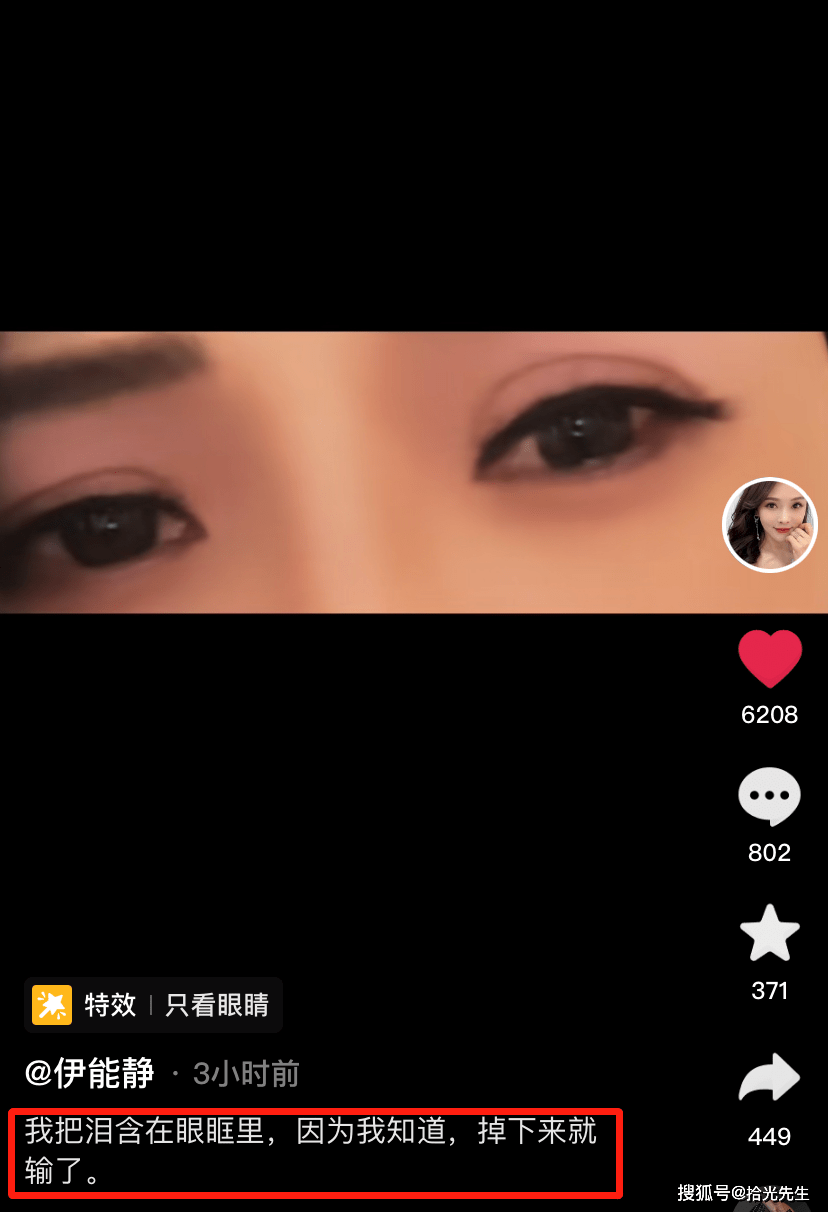Open @伊能静 user profile
The image size is (828, 1212).
click(90, 1073)
